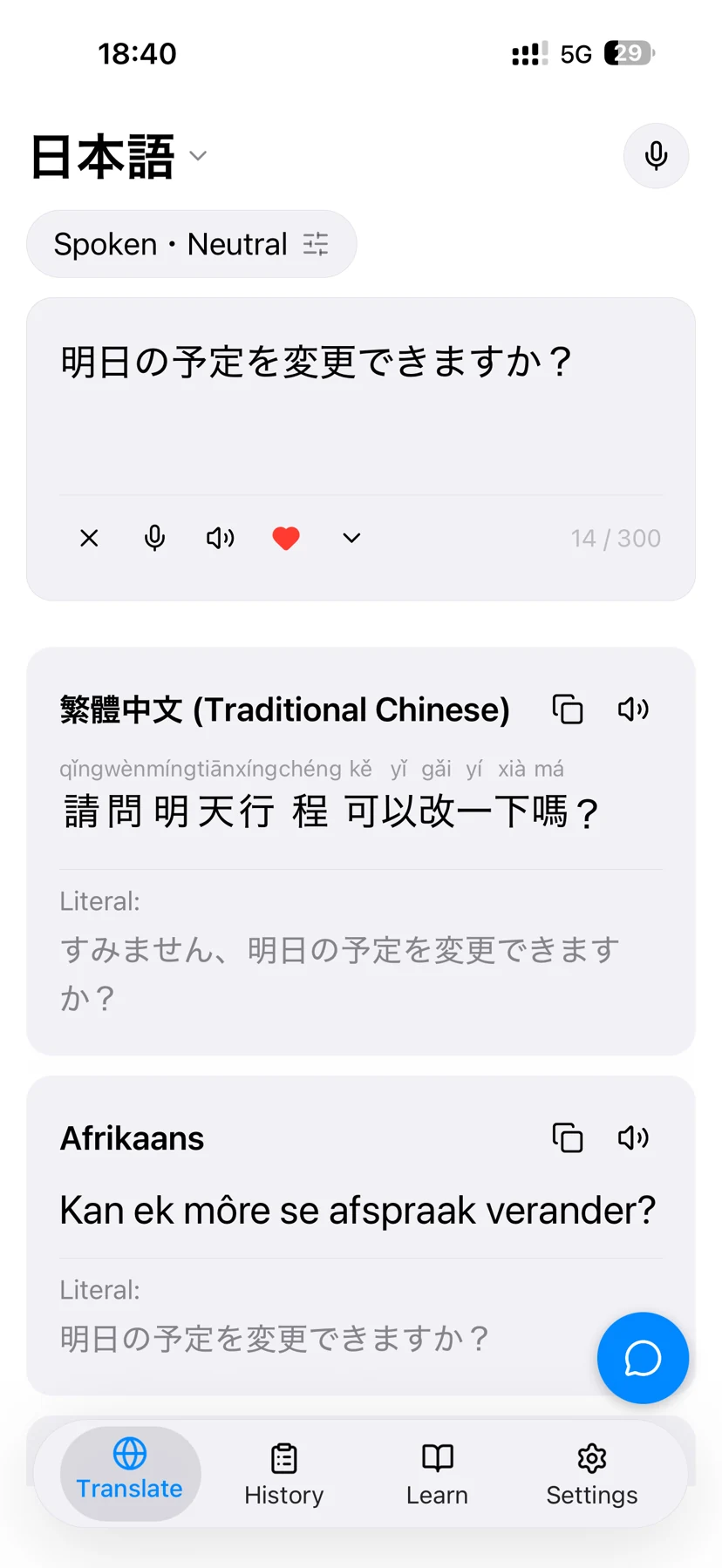
Task: Play audio of the Japanese input text
Action: click(x=220, y=538)
